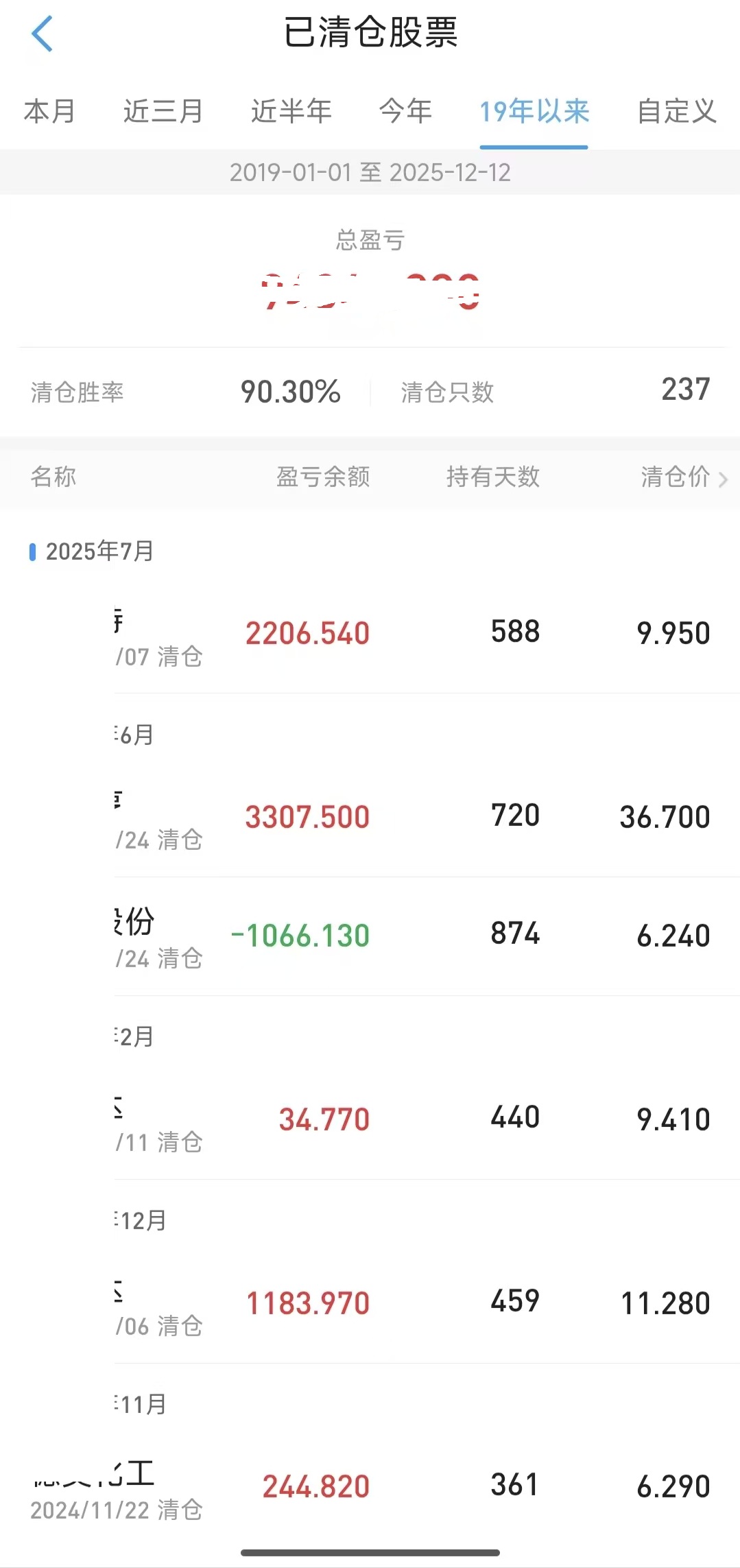Switch to the 今年 tab
This screenshot has width=740, height=1568.
[x=406, y=111]
